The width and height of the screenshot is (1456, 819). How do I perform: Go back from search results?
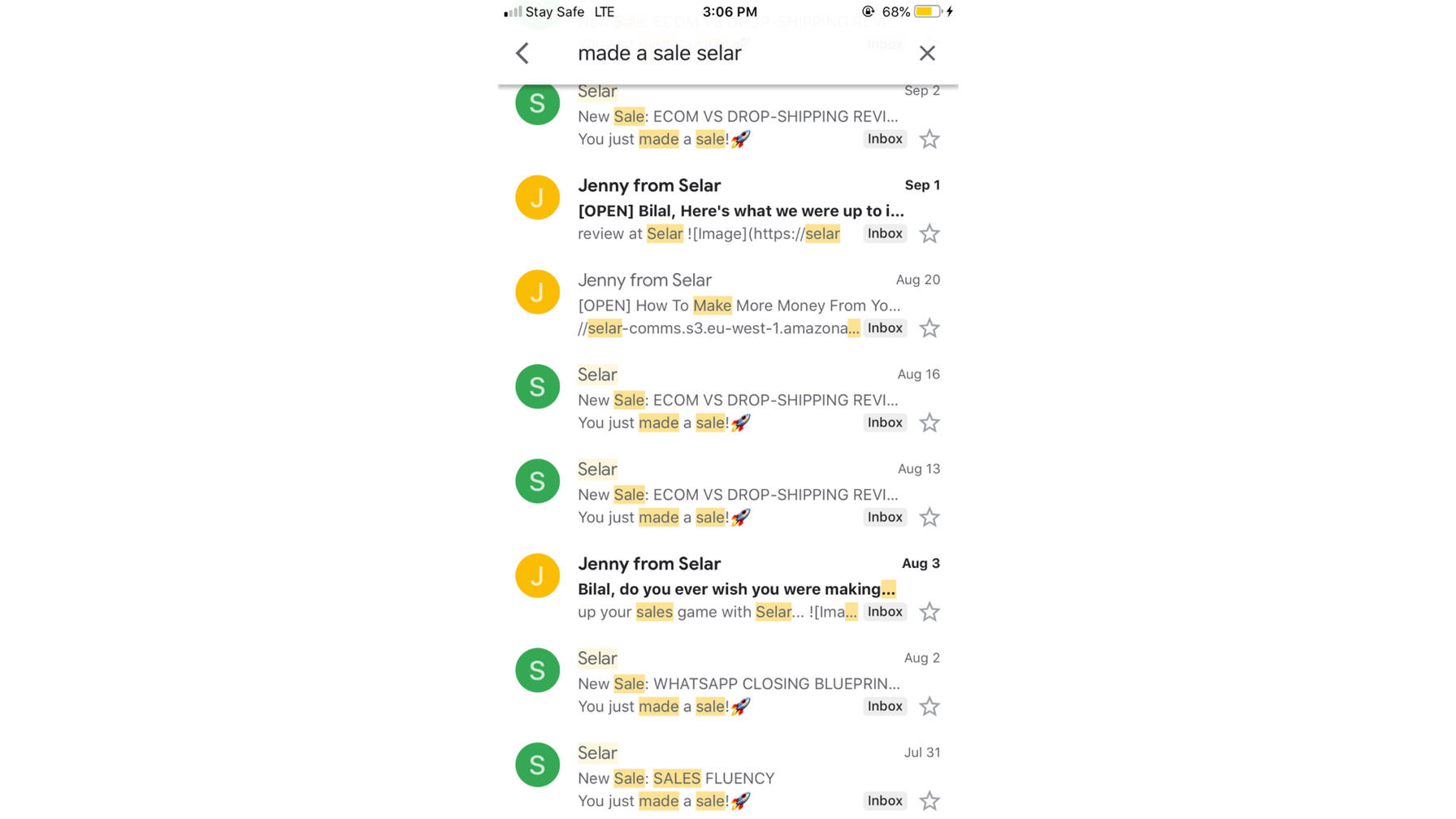click(x=522, y=54)
